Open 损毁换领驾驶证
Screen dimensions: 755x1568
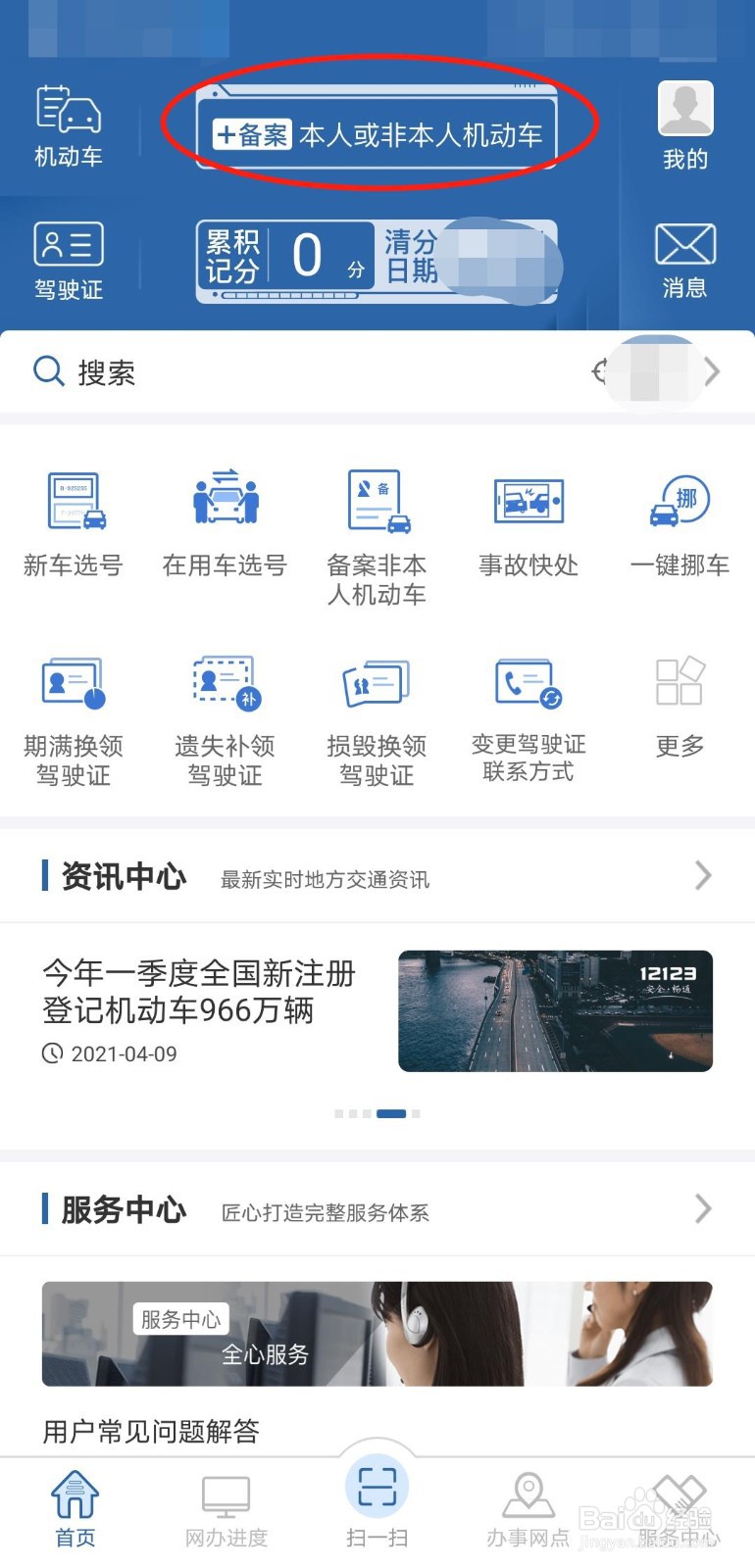tap(377, 722)
